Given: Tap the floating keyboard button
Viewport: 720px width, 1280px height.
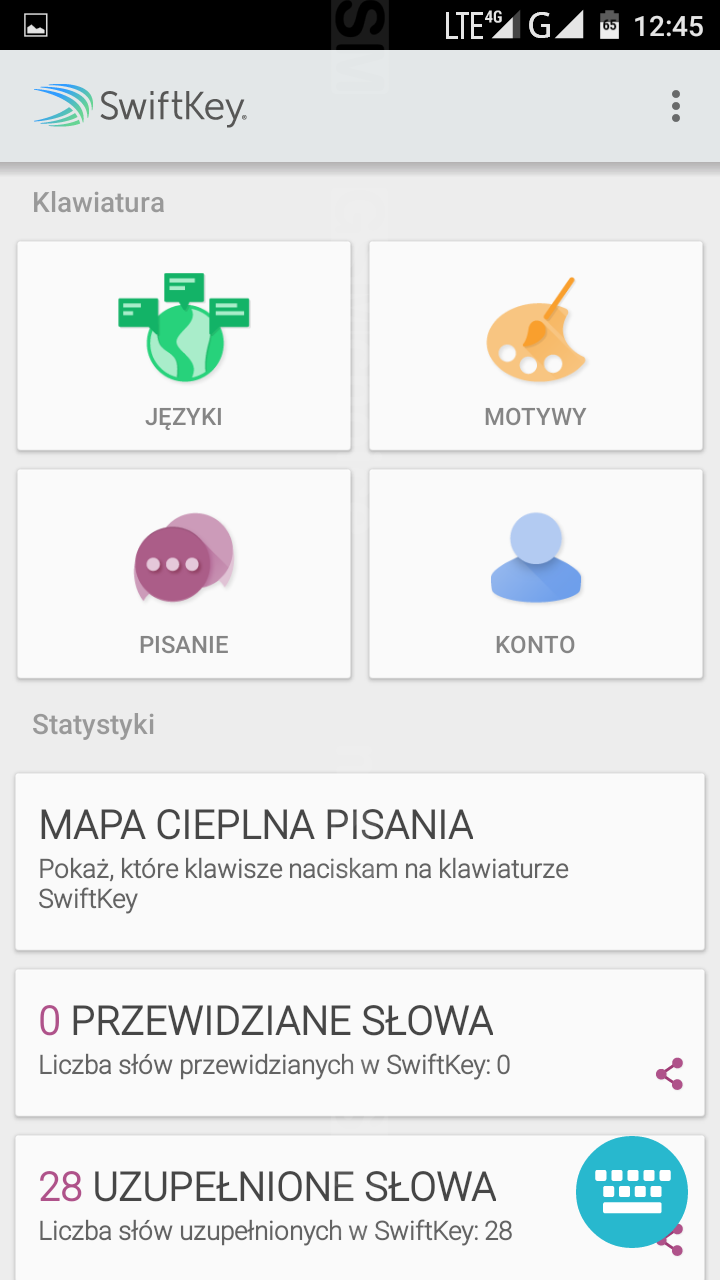Looking at the screenshot, I should 632,1192.
